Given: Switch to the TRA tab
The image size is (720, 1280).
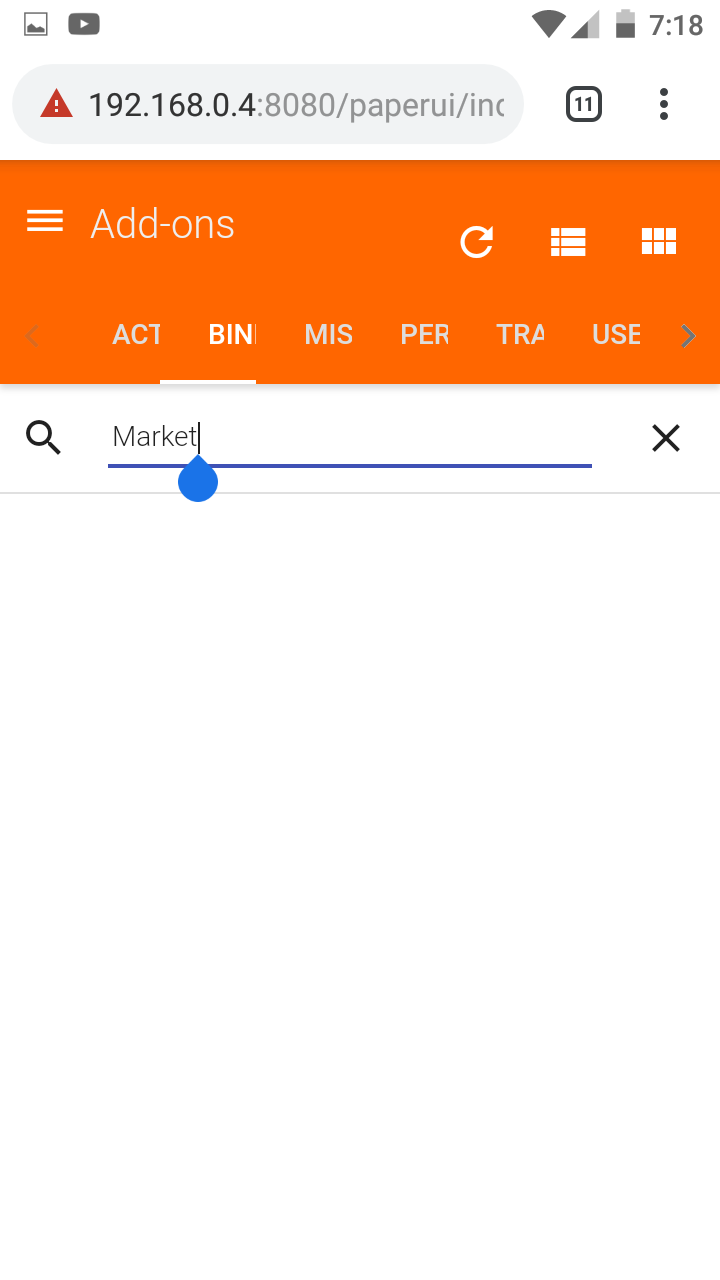Looking at the screenshot, I should point(521,335).
